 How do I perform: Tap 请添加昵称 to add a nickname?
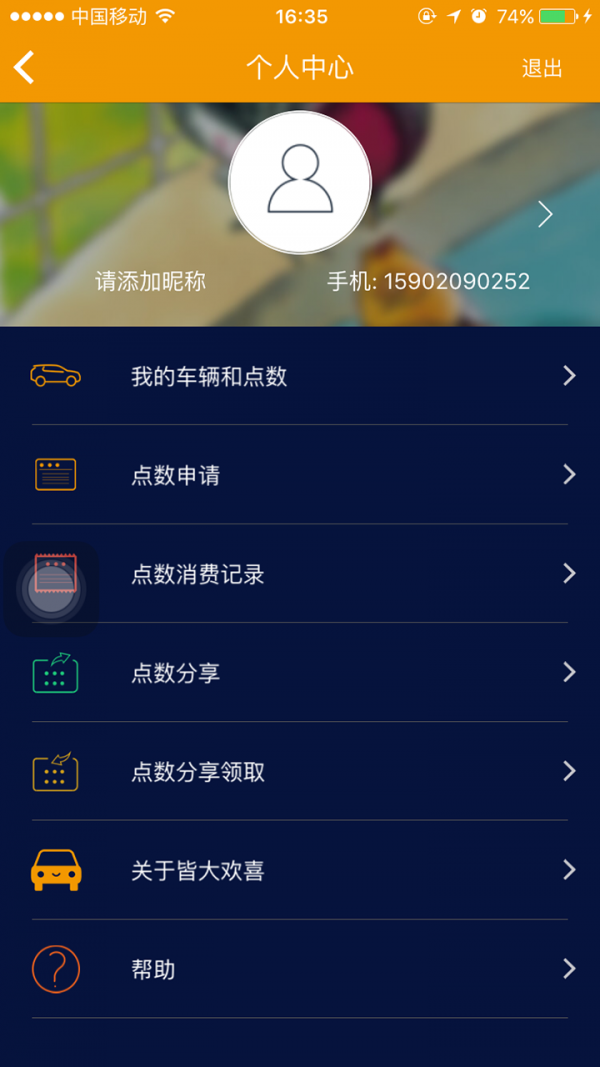pos(150,282)
